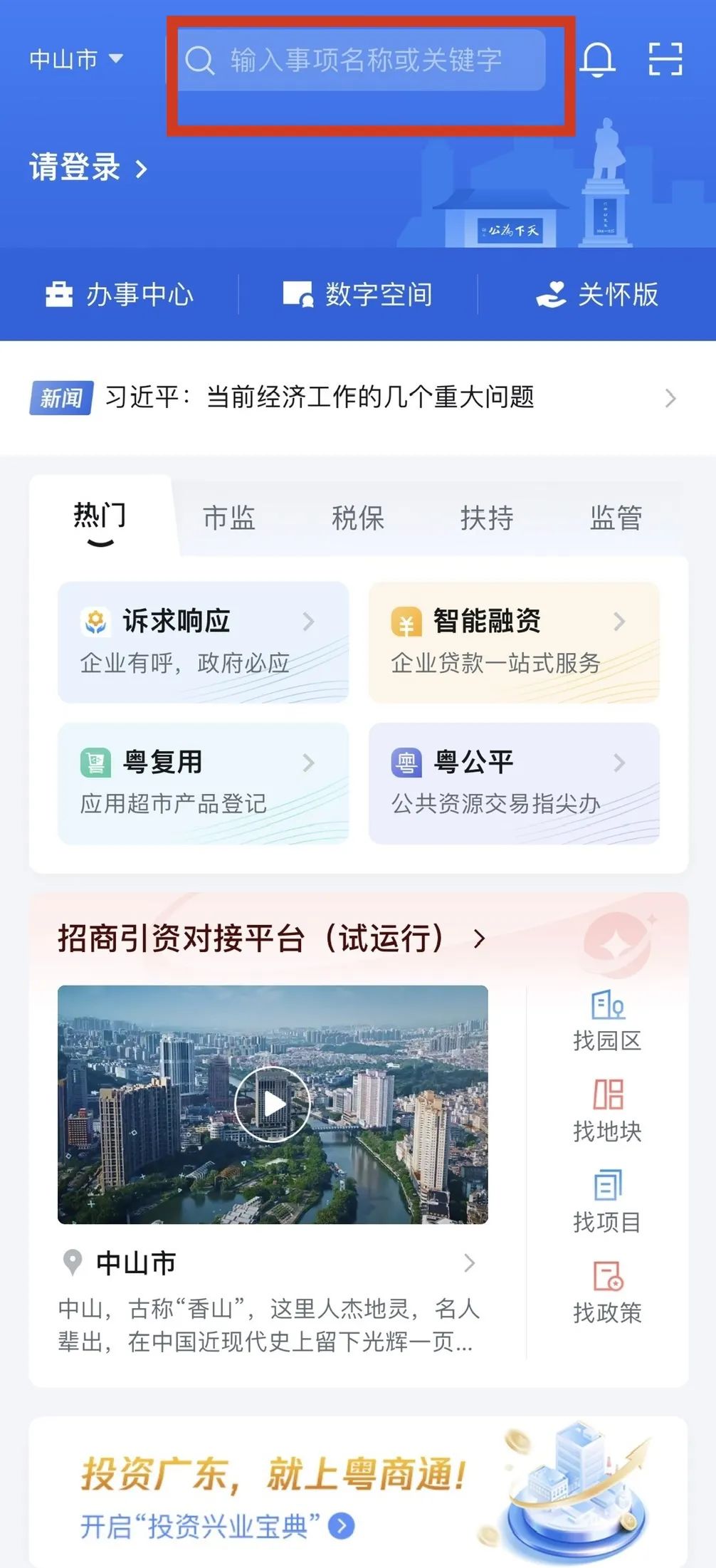Select the 监管 tab
Screen dimensions: 716x1568
pos(616,518)
